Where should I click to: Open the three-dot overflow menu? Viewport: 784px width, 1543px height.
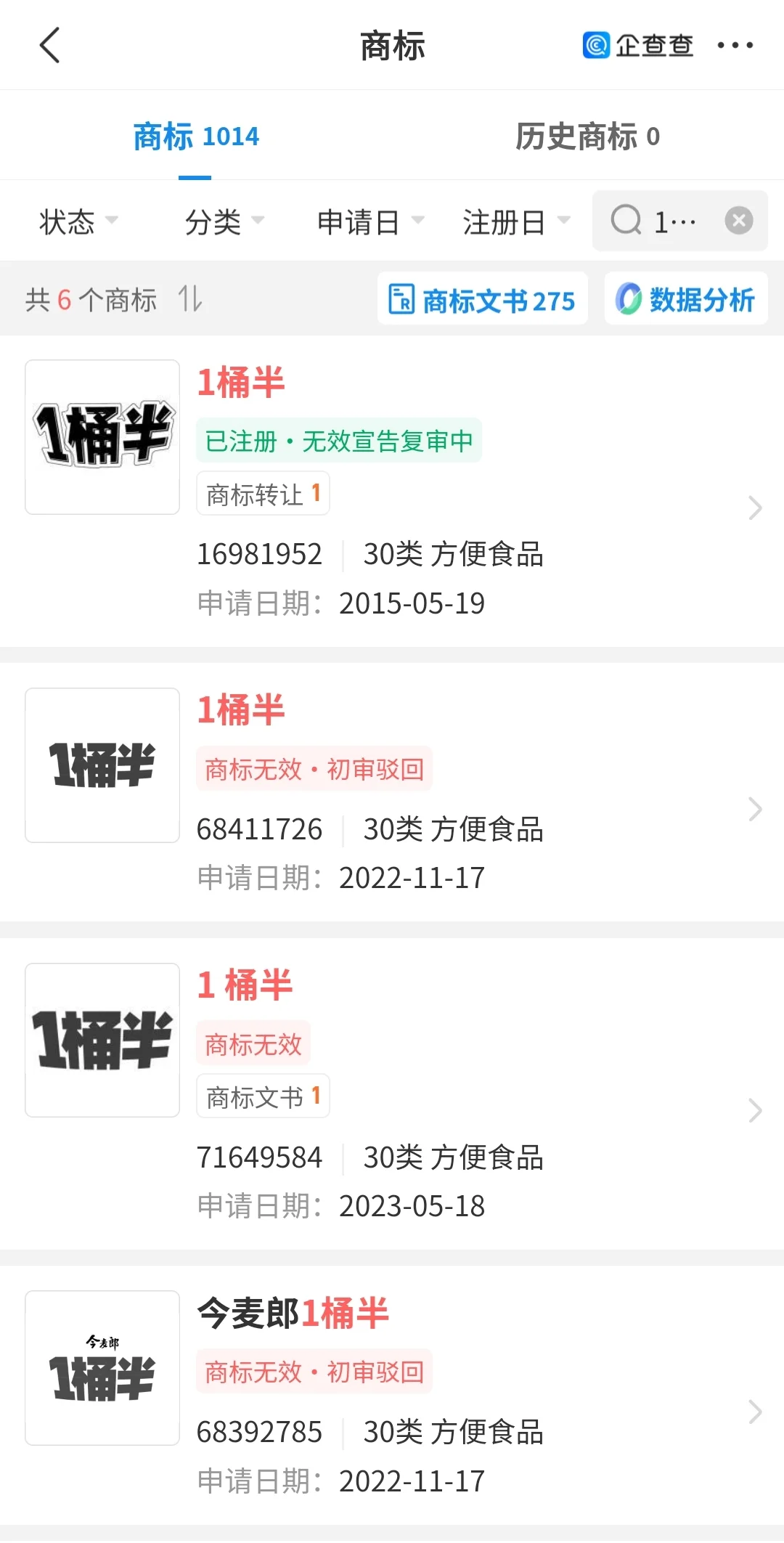(x=735, y=46)
